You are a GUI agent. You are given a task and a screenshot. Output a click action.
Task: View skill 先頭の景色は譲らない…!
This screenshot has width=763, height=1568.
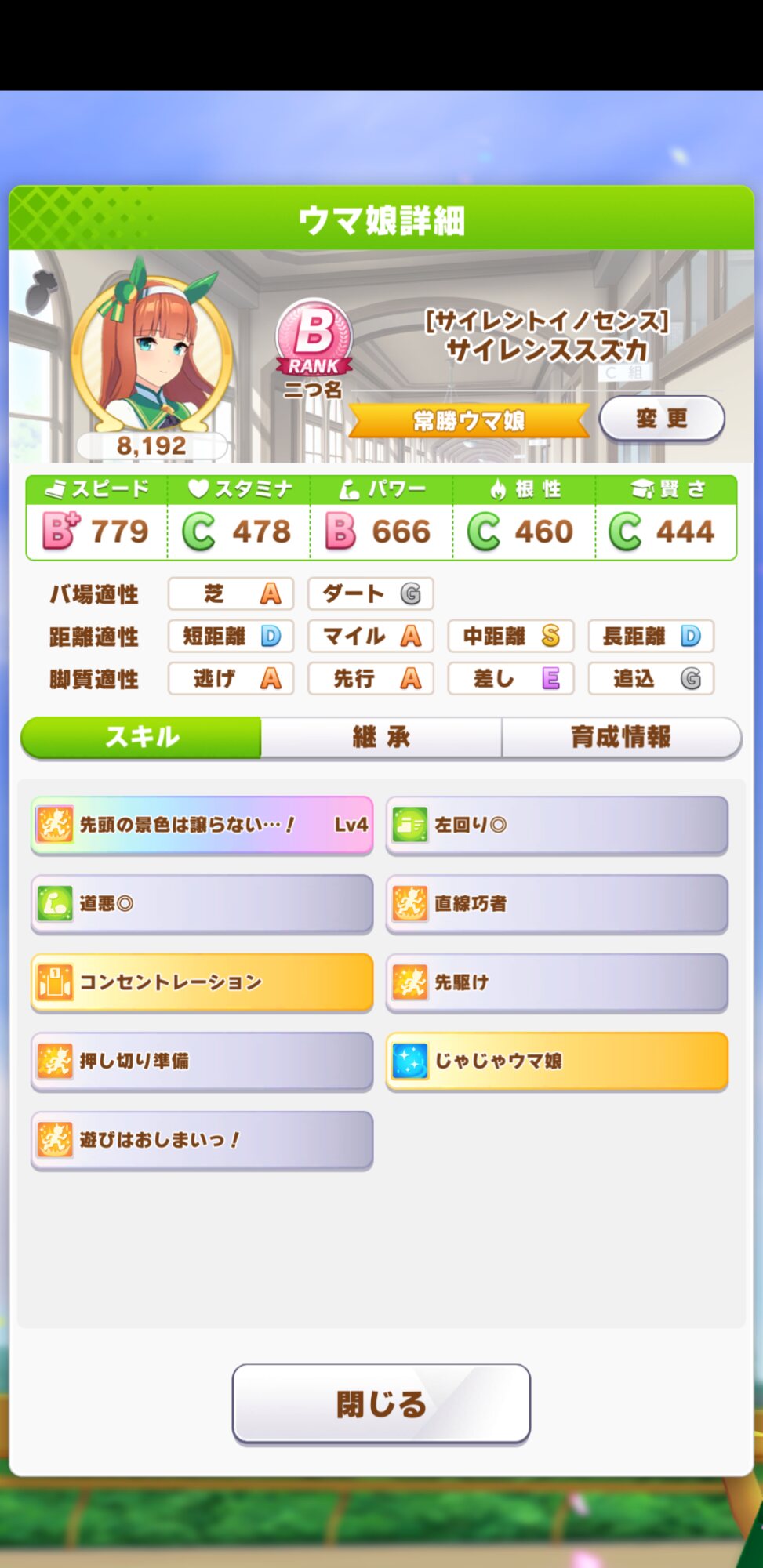pos(202,825)
